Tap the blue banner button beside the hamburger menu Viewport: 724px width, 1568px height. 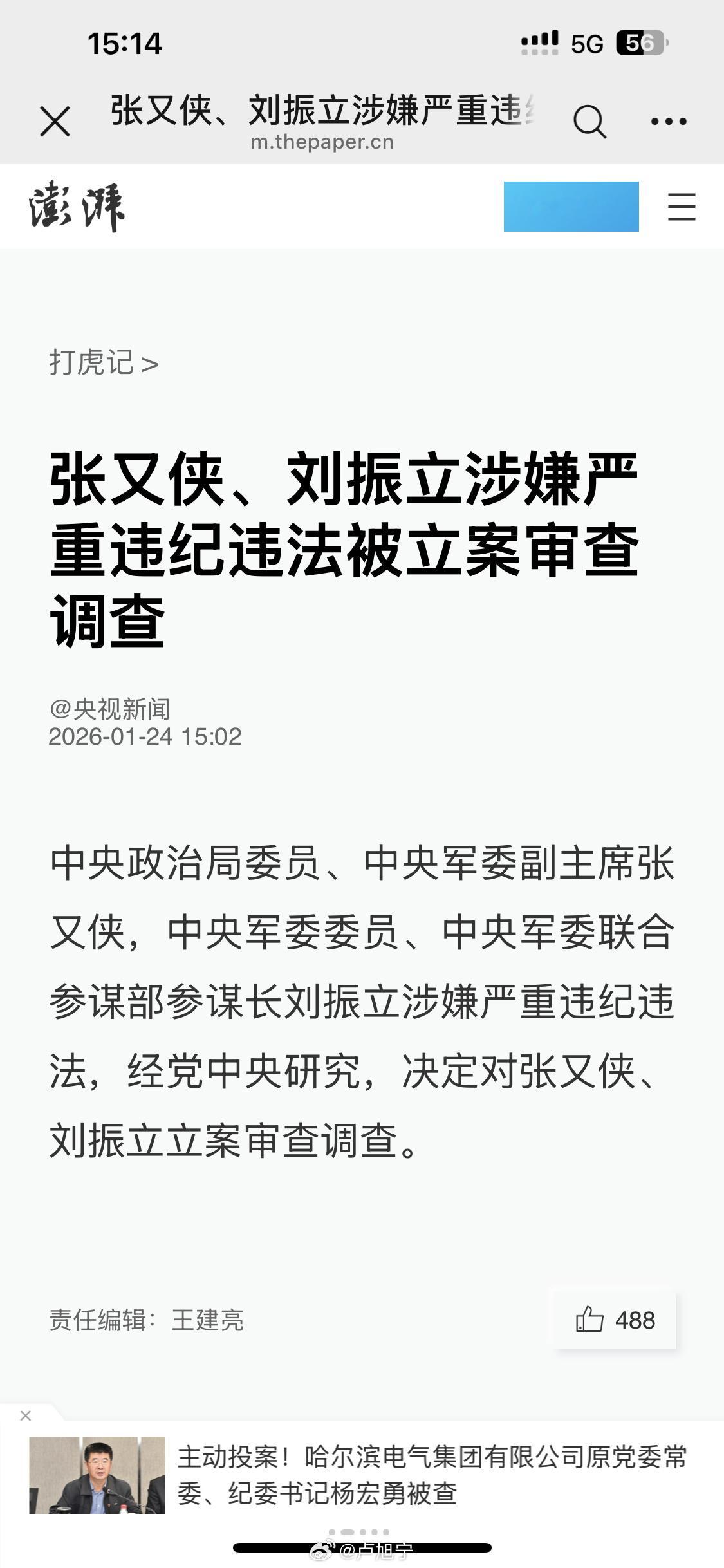pyautogui.click(x=570, y=206)
